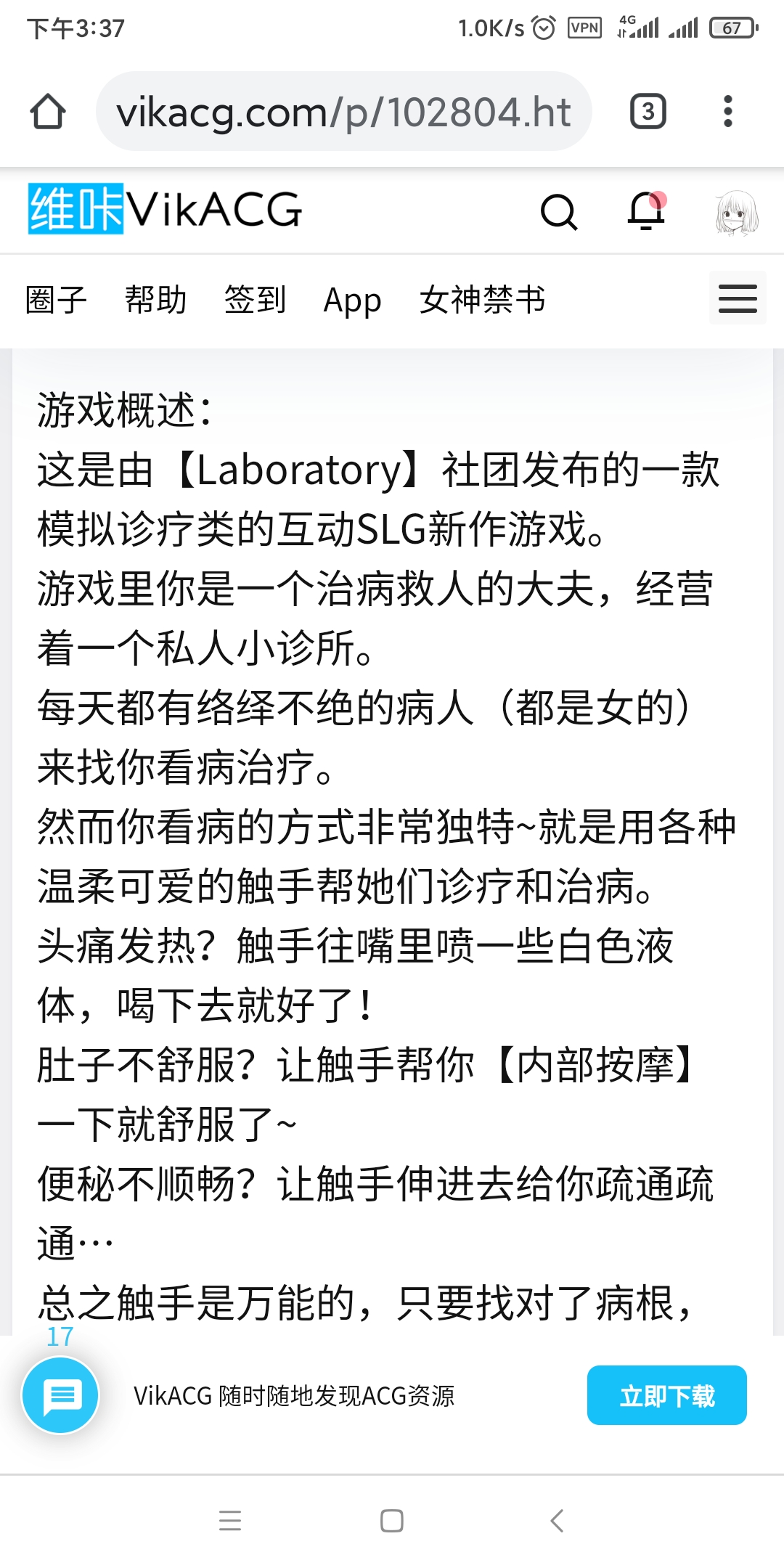This screenshot has height=1568, width=784.
Task: Open the 帮助 page
Action: click(x=155, y=300)
